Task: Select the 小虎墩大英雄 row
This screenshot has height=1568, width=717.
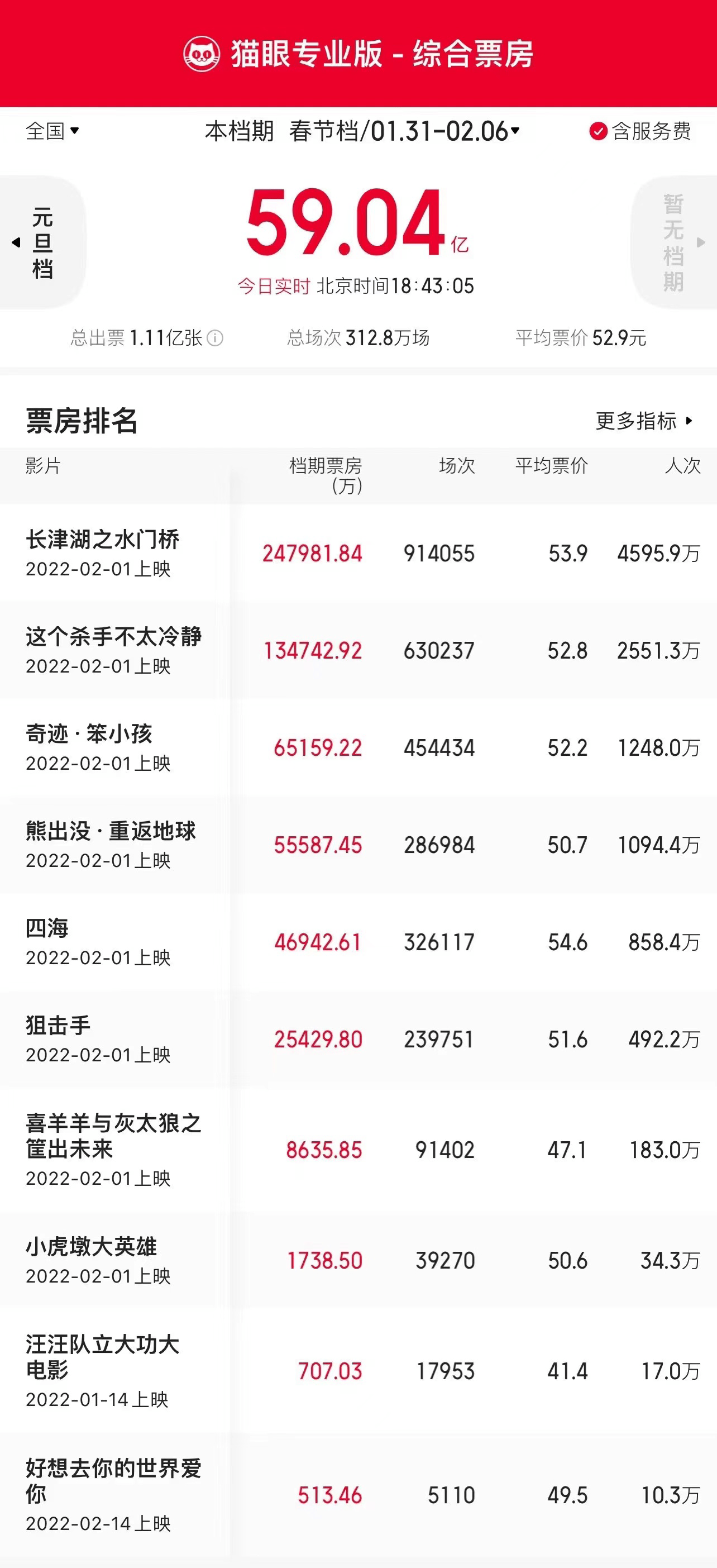Action: pyautogui.click(x=358, y=1260)
